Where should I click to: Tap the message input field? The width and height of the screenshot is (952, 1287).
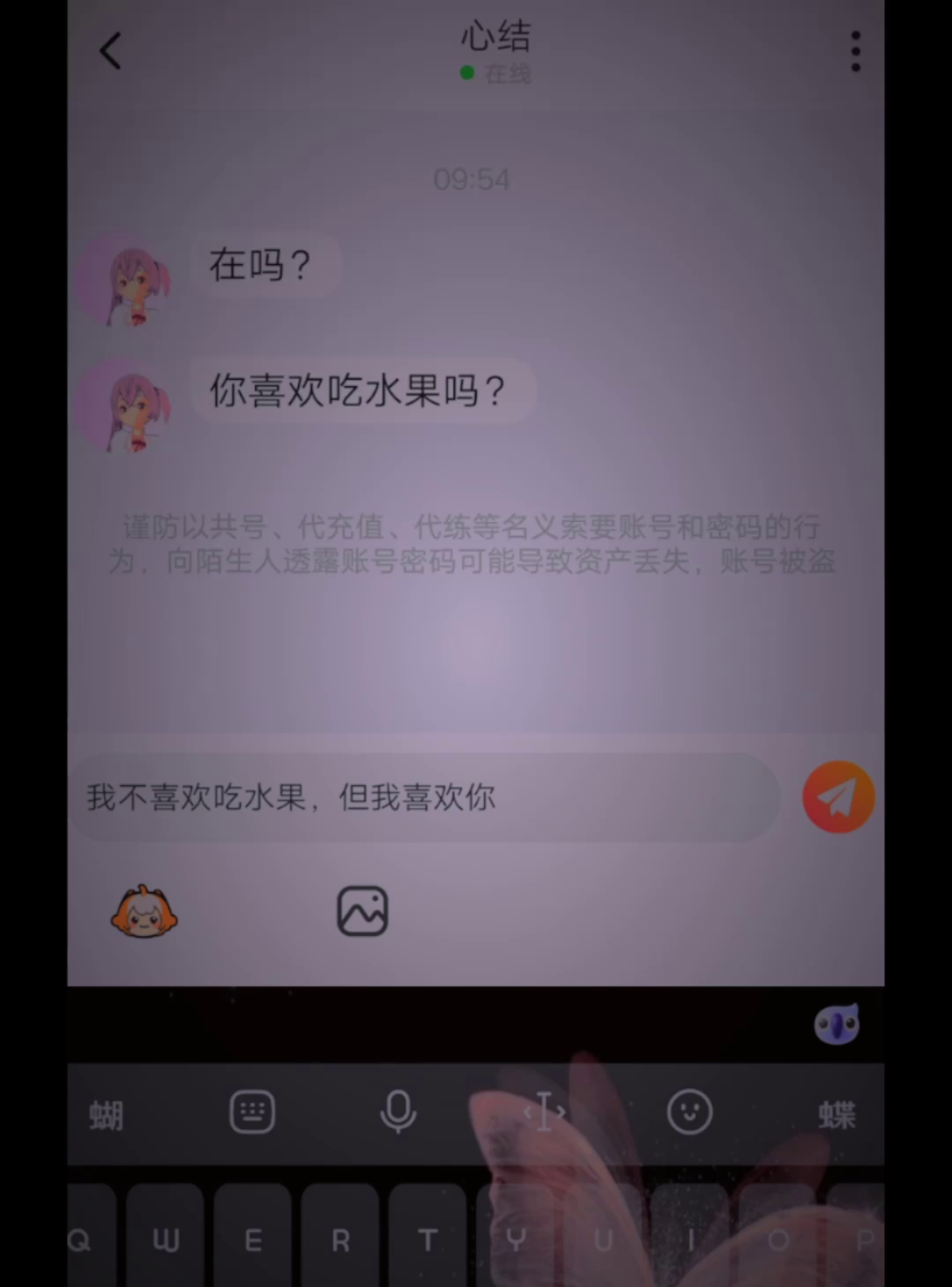click(x=423, y=798)
